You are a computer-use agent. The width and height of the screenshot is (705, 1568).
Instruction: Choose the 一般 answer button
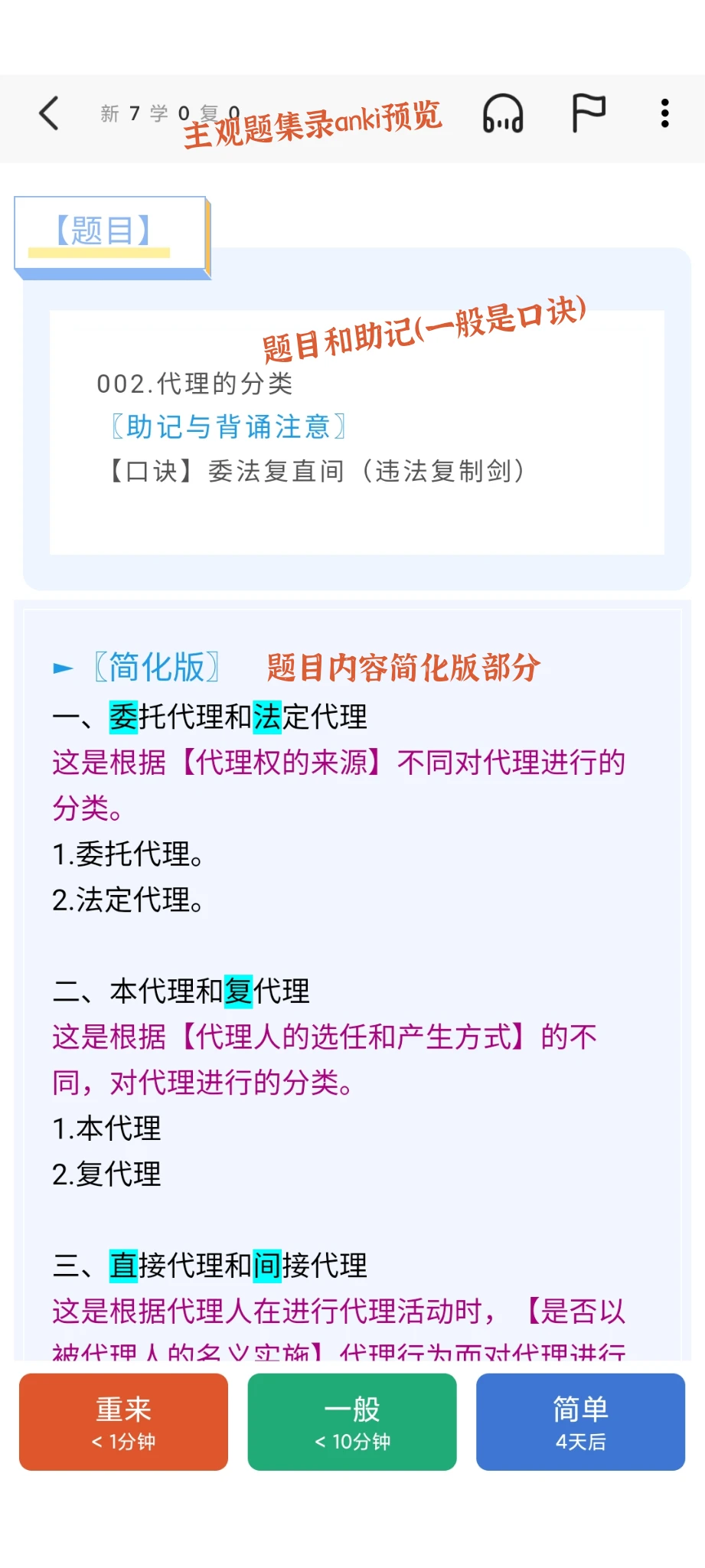coord(352,1421)
